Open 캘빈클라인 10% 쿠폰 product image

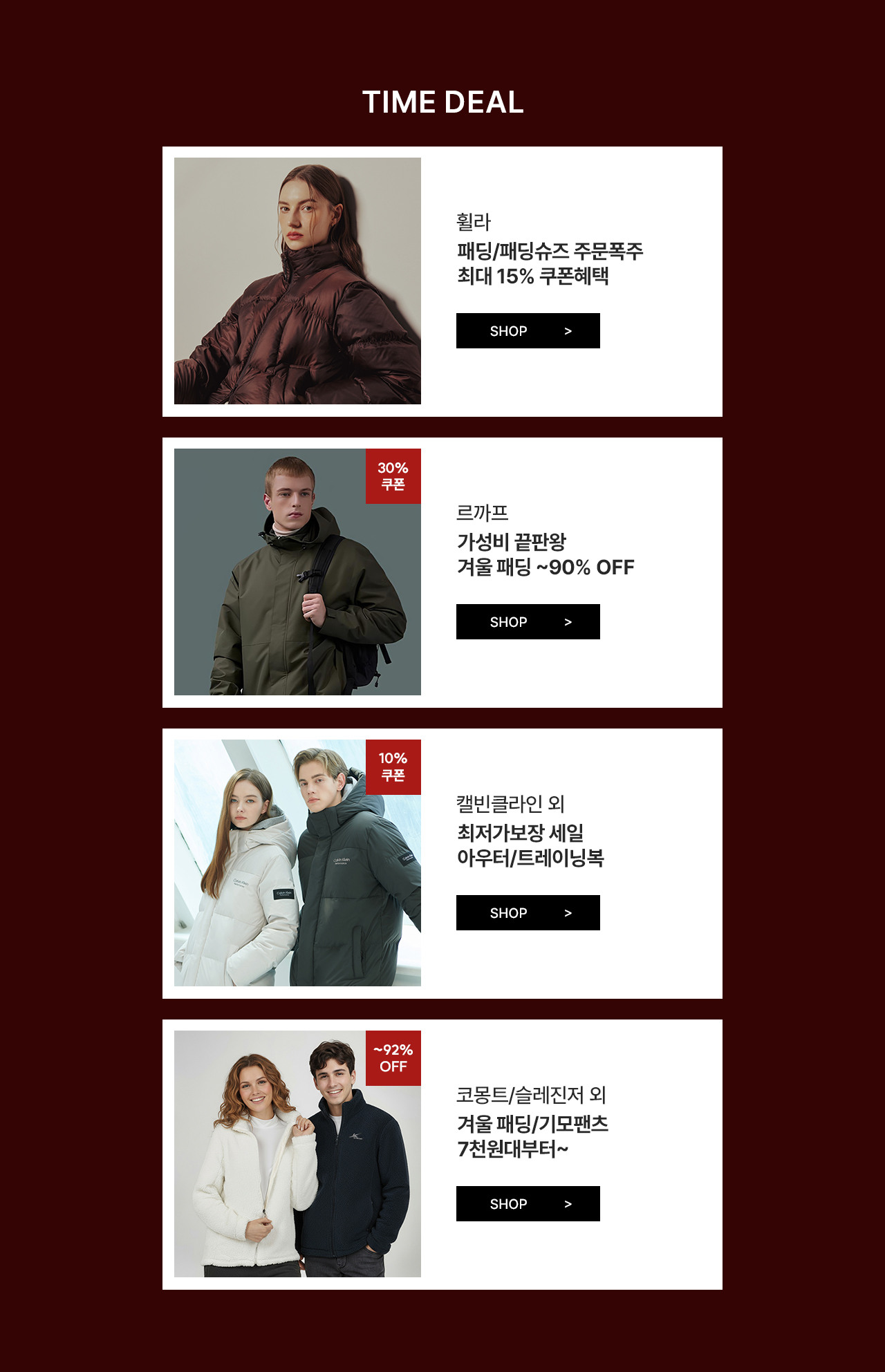(297, 863)
